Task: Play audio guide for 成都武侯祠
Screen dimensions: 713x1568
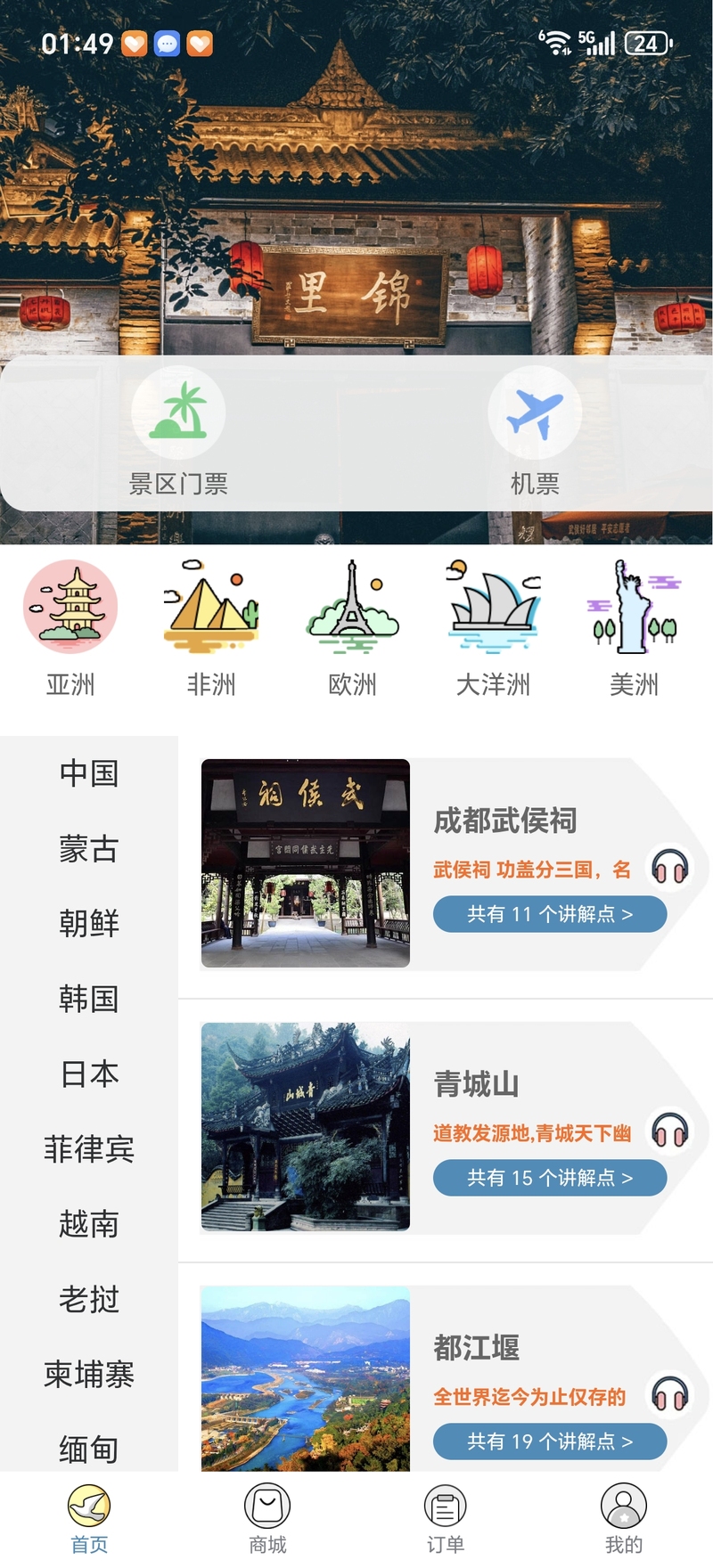Action: pos(669,867)
